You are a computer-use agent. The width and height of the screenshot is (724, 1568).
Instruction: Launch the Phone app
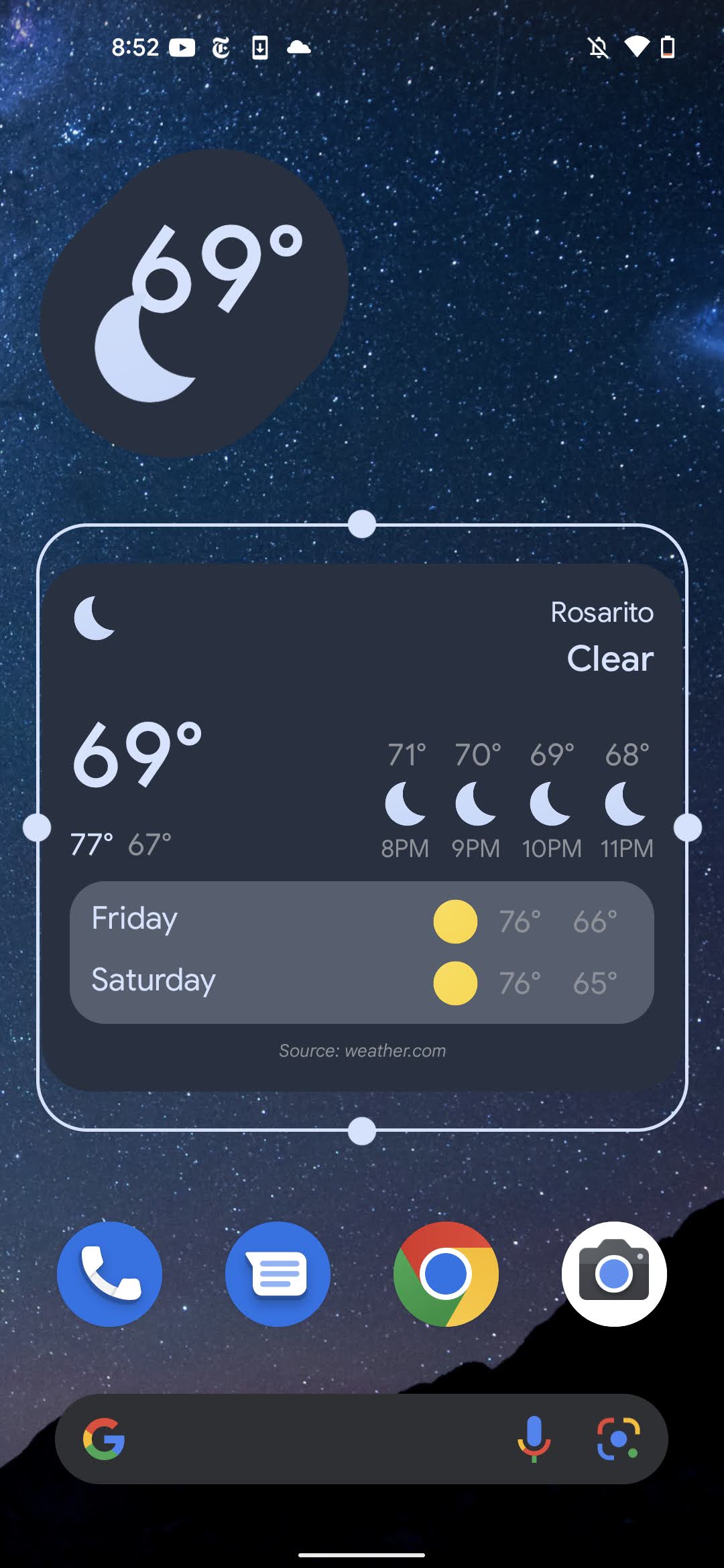tap(109, 1274)
